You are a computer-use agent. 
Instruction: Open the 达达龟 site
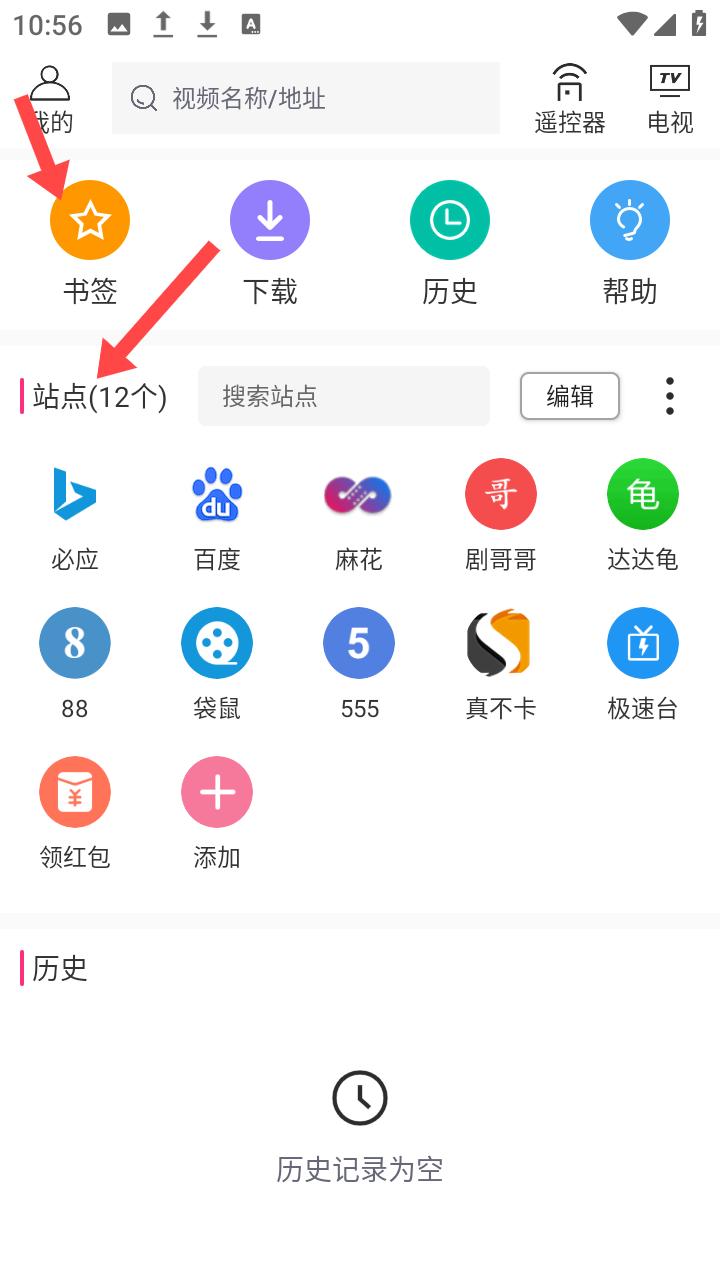point(643,516)
